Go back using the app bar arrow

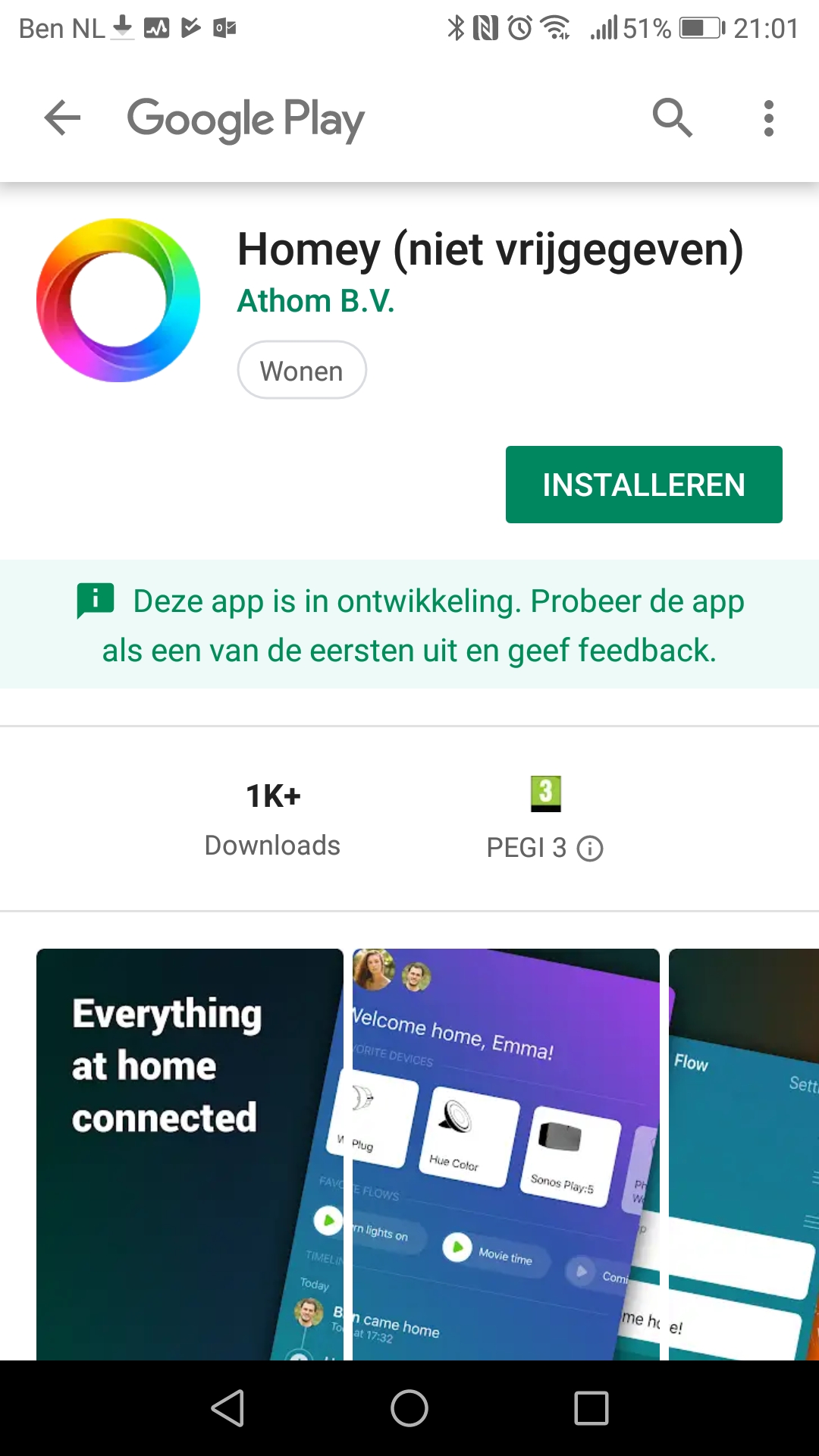click(62, 118)
